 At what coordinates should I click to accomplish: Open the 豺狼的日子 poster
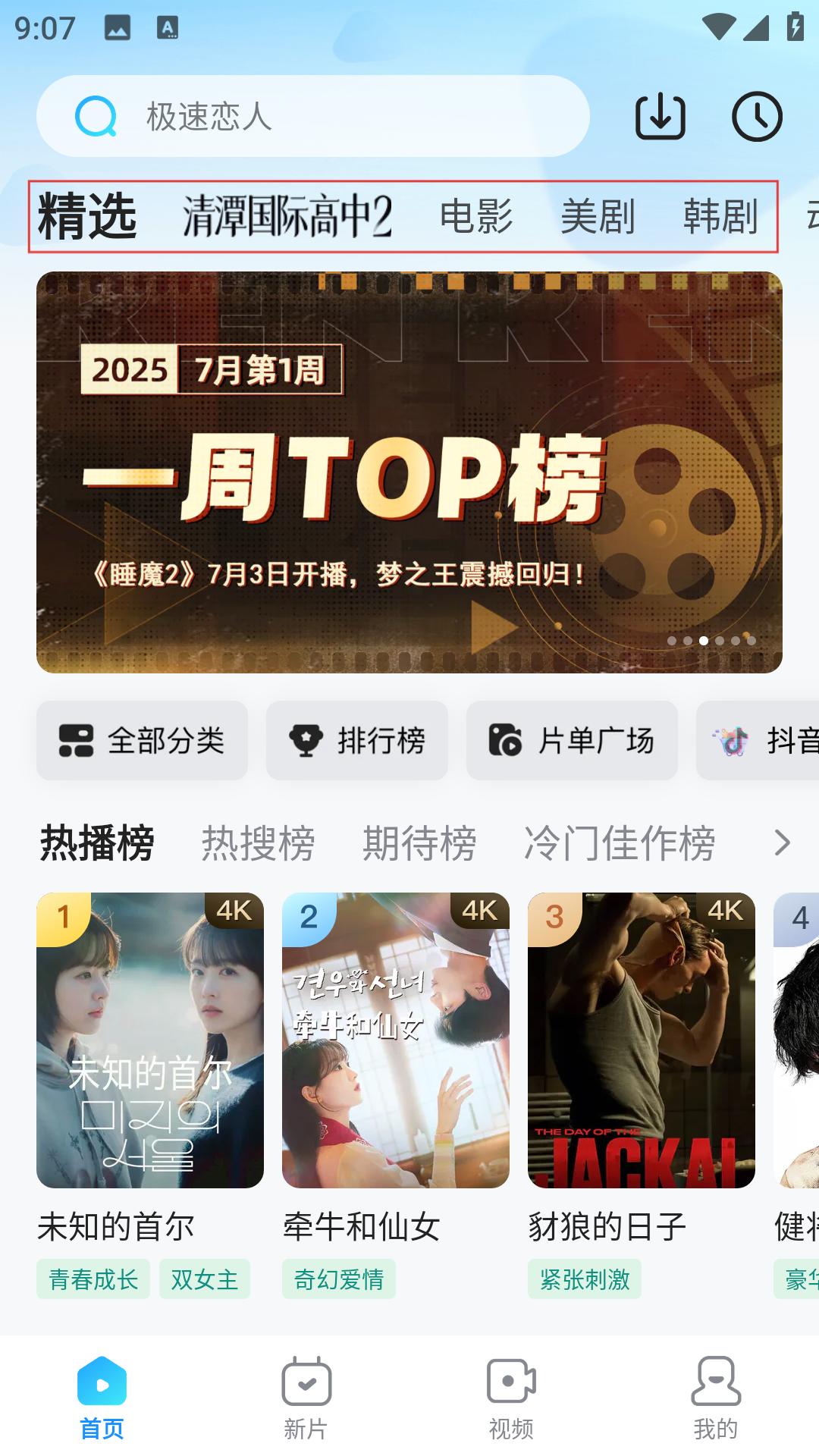[642, 1040]
